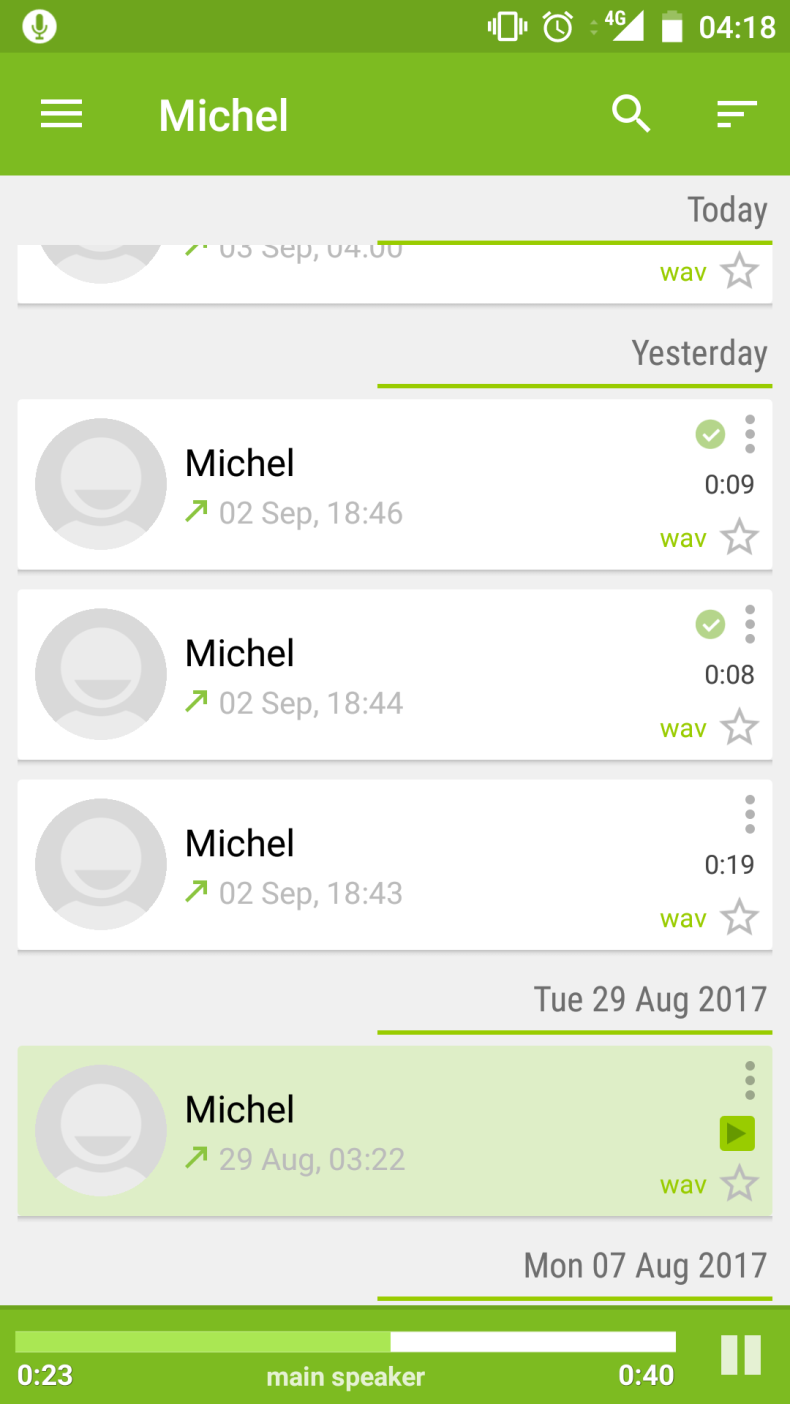Viewport: 790px width, 1404px height.
Task: Pause the current playback
Action: 741,1356
